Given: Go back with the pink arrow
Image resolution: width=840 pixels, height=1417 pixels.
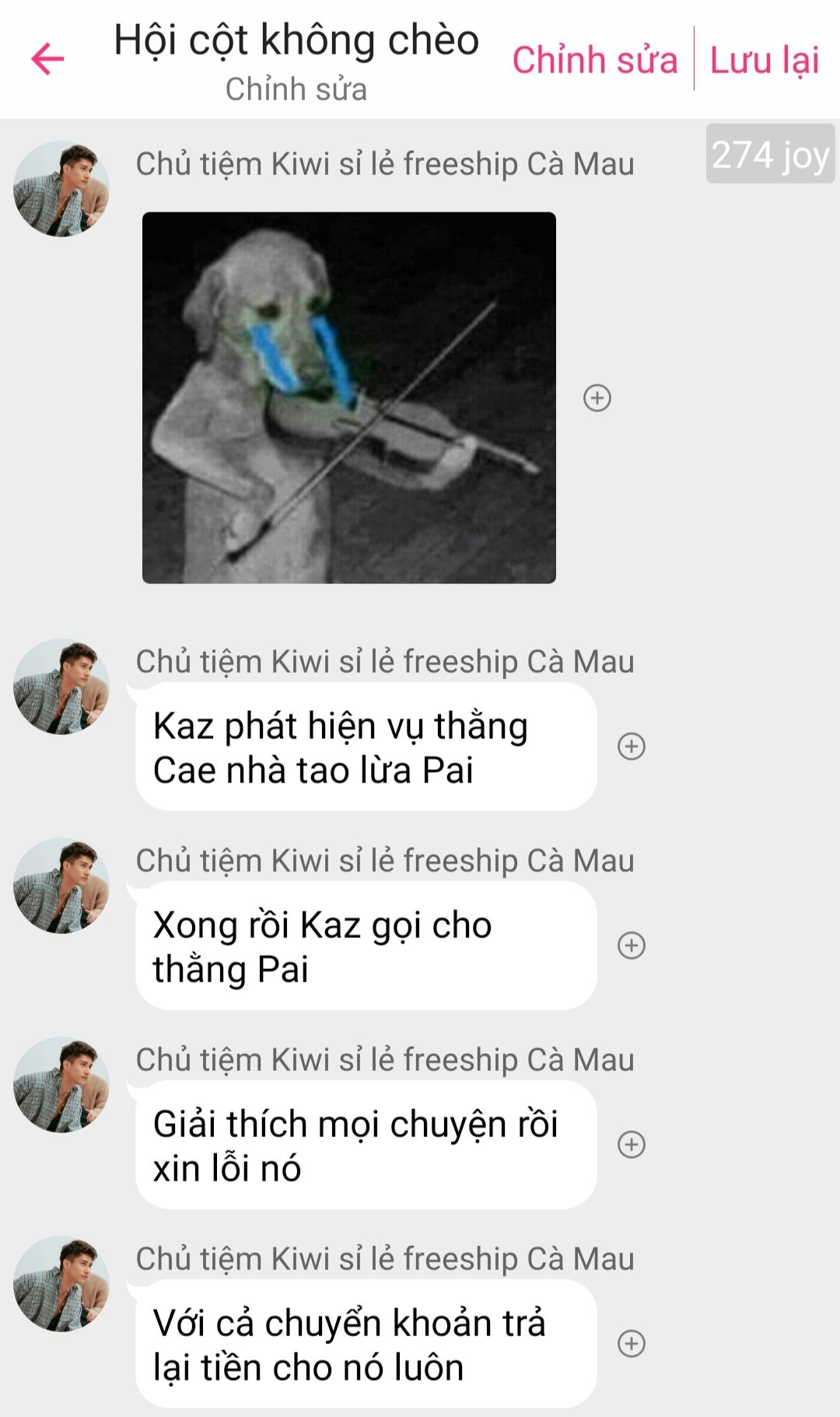Looking at the screenshot, I should (47, 59).
